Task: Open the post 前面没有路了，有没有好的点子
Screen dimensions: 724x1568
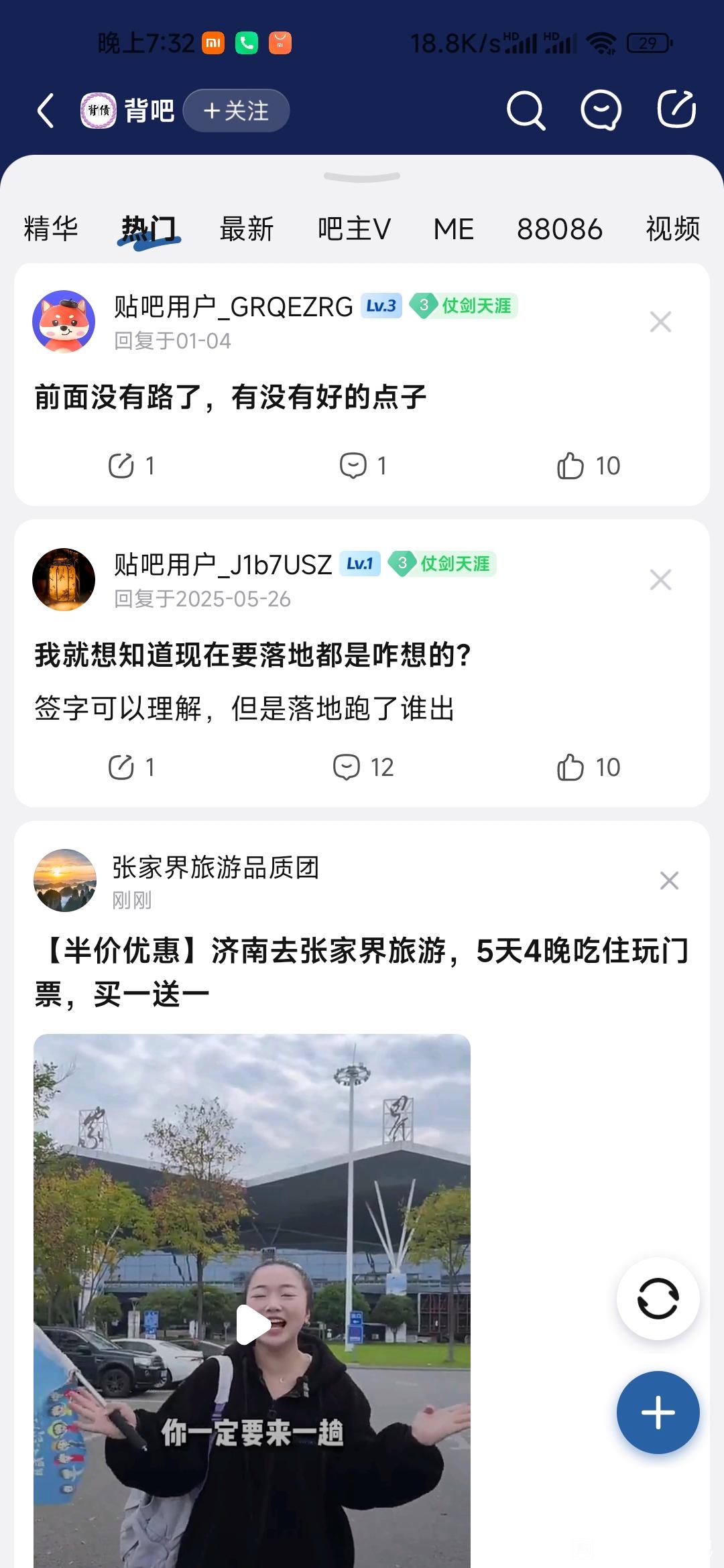Action: pos(231,397)
